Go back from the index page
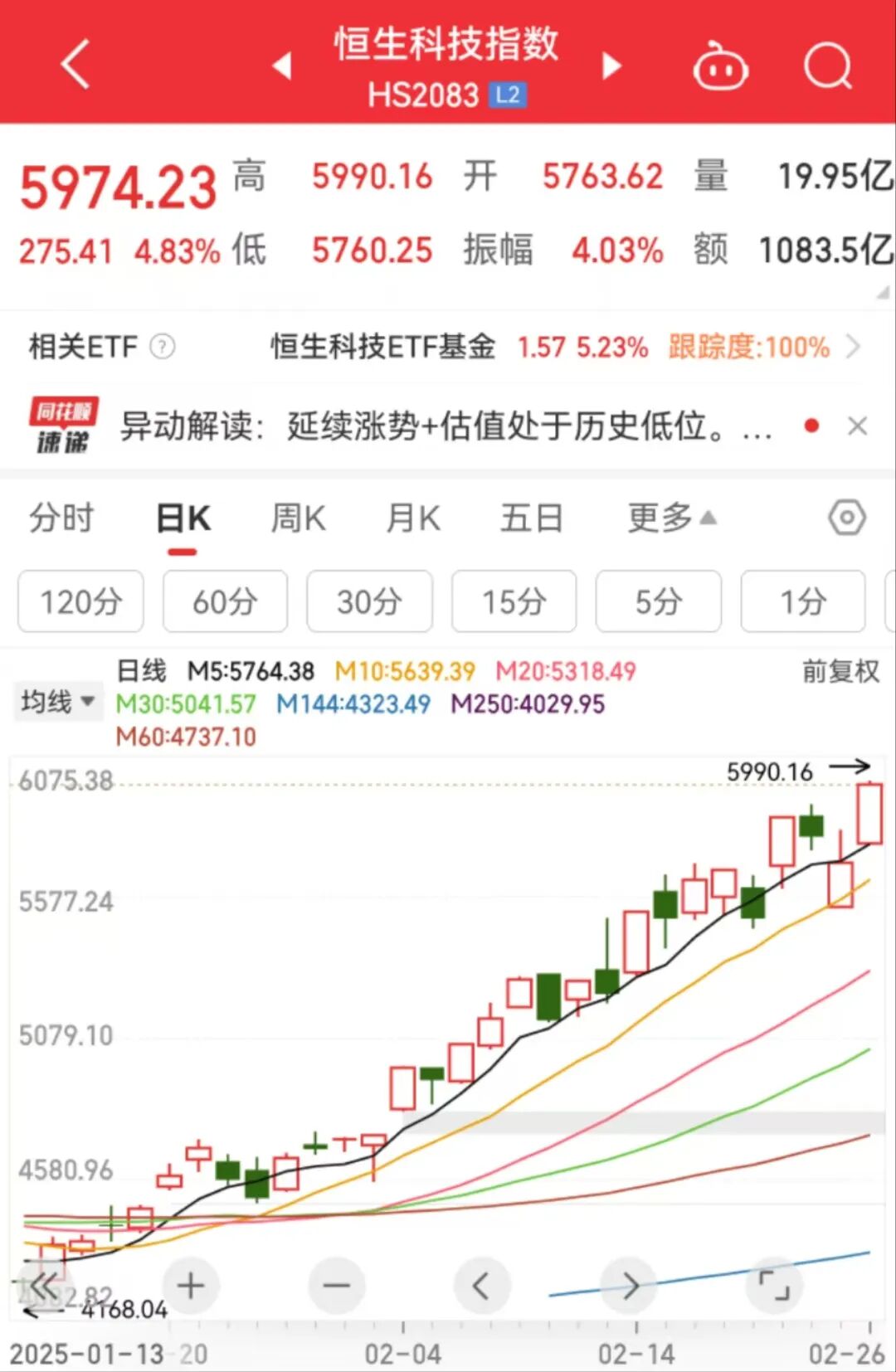Image resolution: width=896 pixels, height=1372 pixels. 75,64
